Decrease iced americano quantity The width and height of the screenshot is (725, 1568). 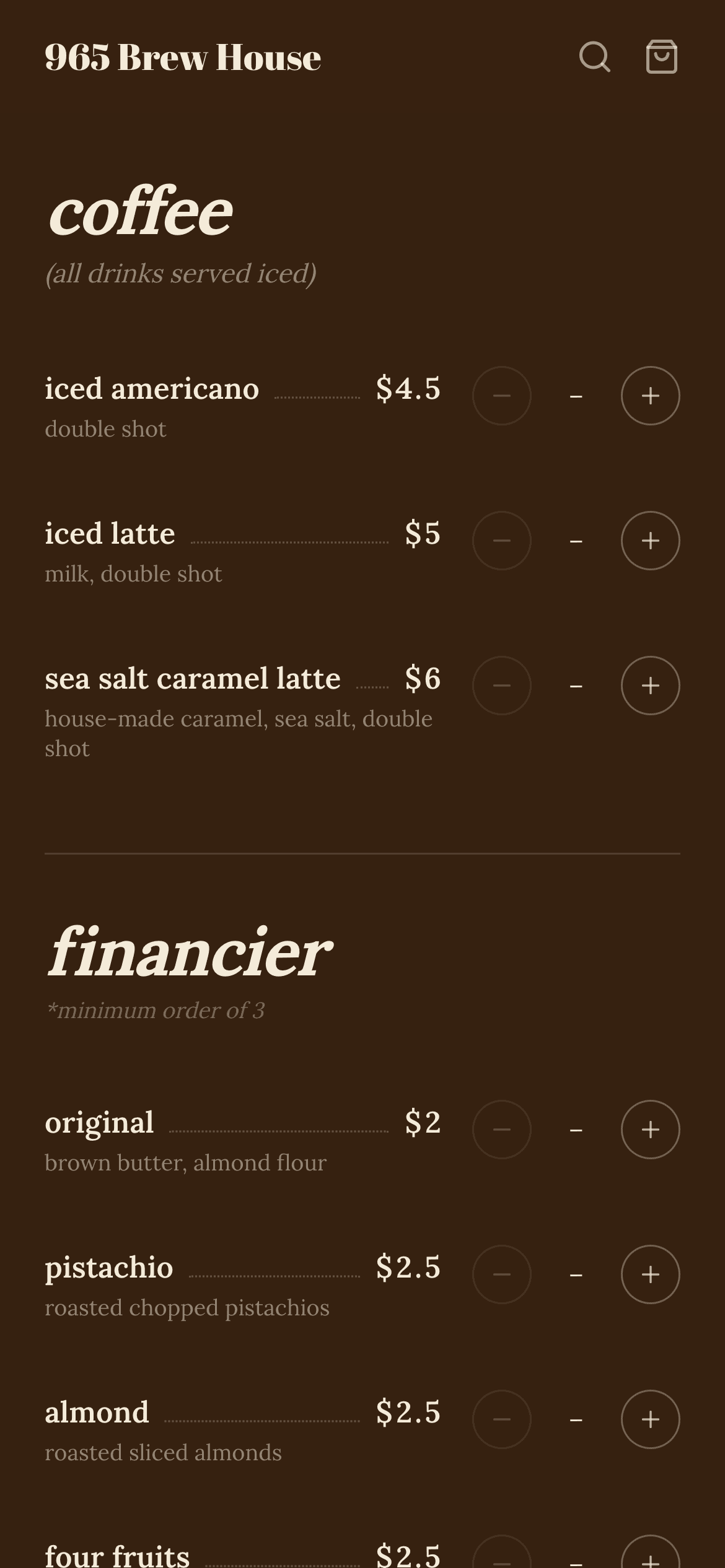501,396
